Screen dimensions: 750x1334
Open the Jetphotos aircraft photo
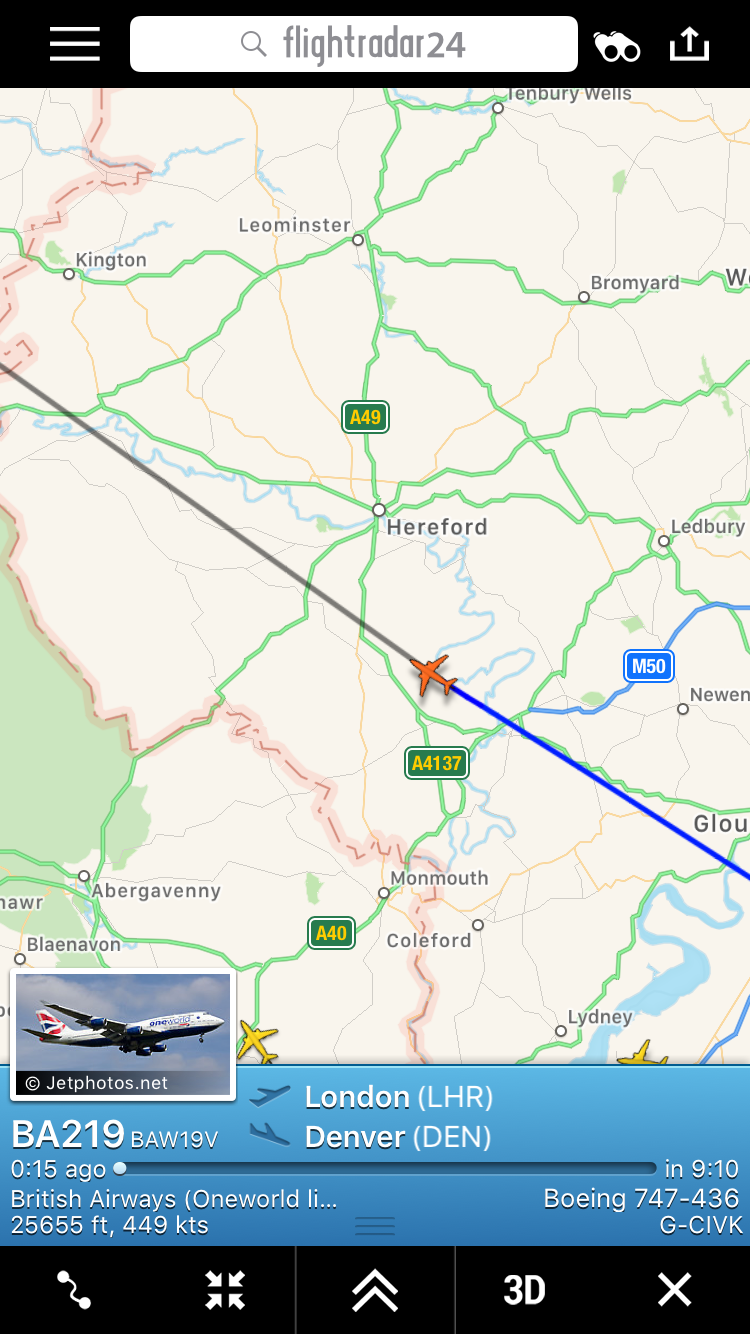click(x=123, y=1034)
